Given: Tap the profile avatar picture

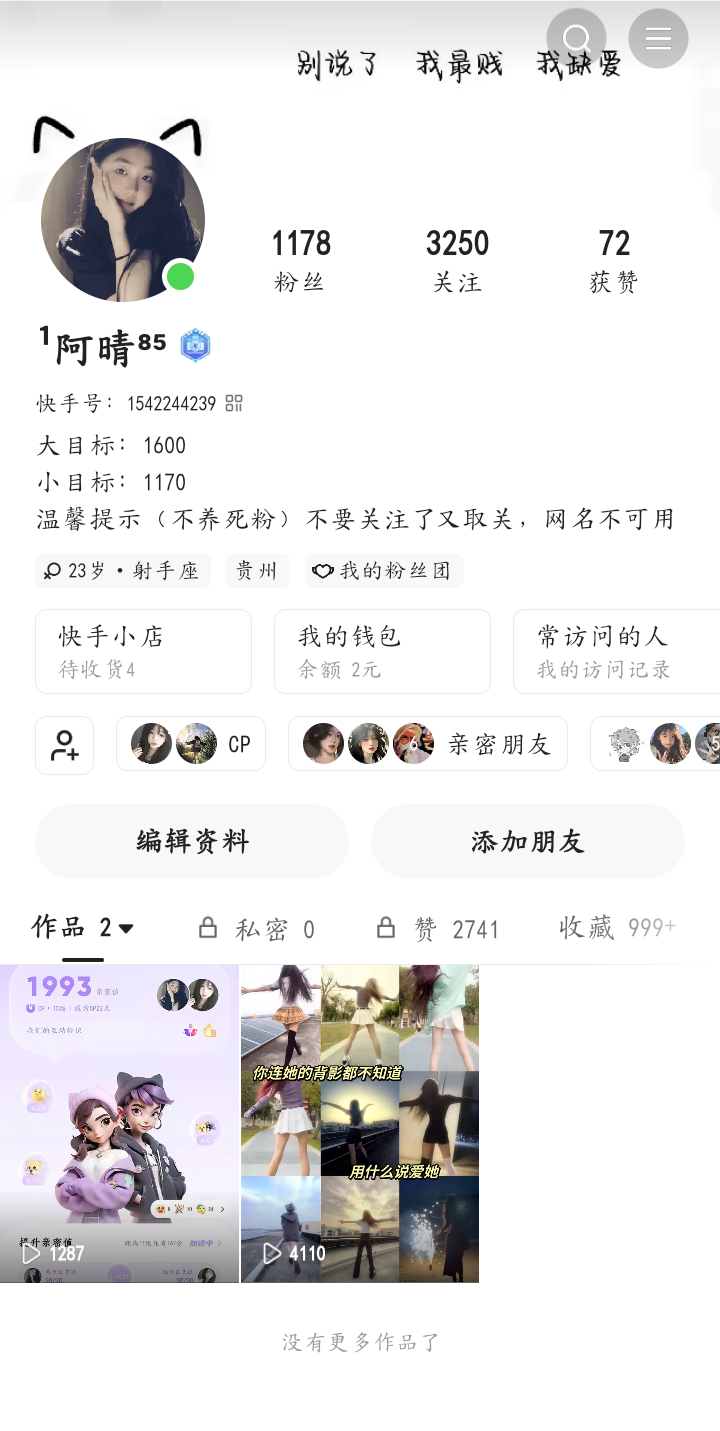Looking at the screenshot, I should click(x=122, y=220).
